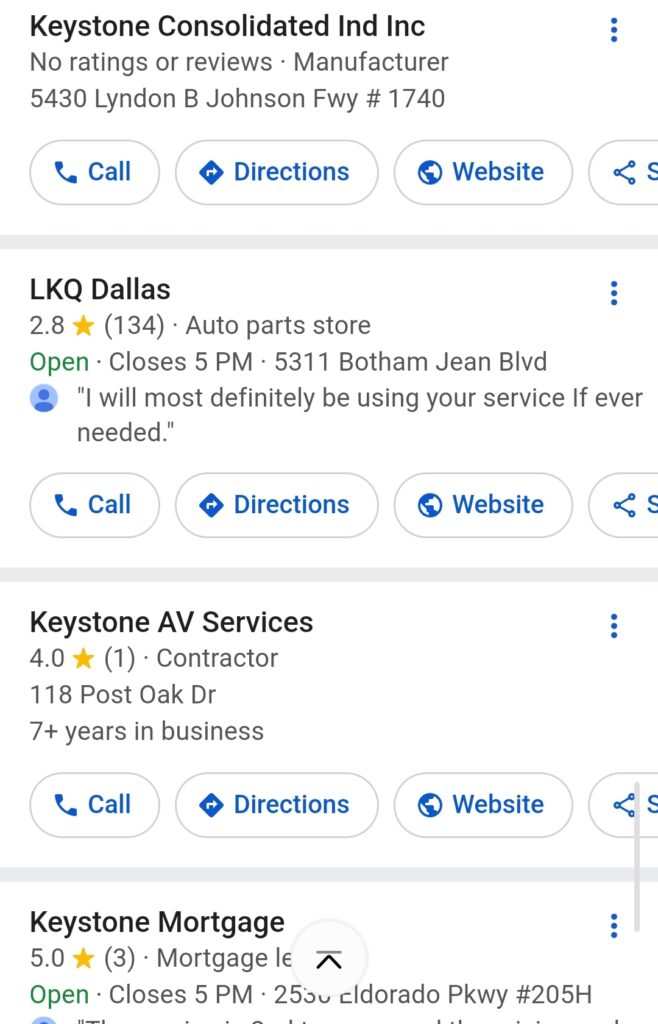
Task: Open the Keystone Mortgage listing
Action: (157, 922)
